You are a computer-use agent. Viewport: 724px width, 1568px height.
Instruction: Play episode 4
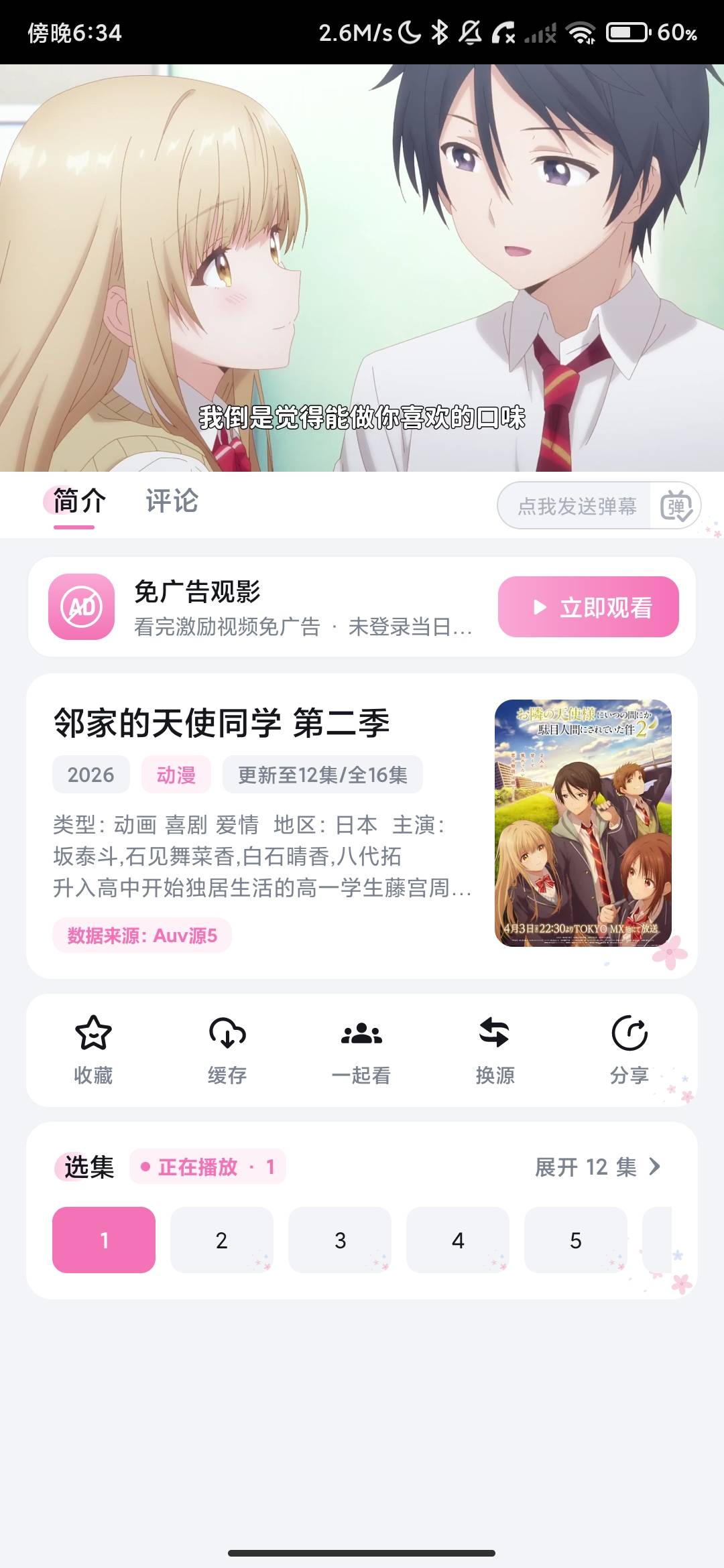pos(458,1240)
